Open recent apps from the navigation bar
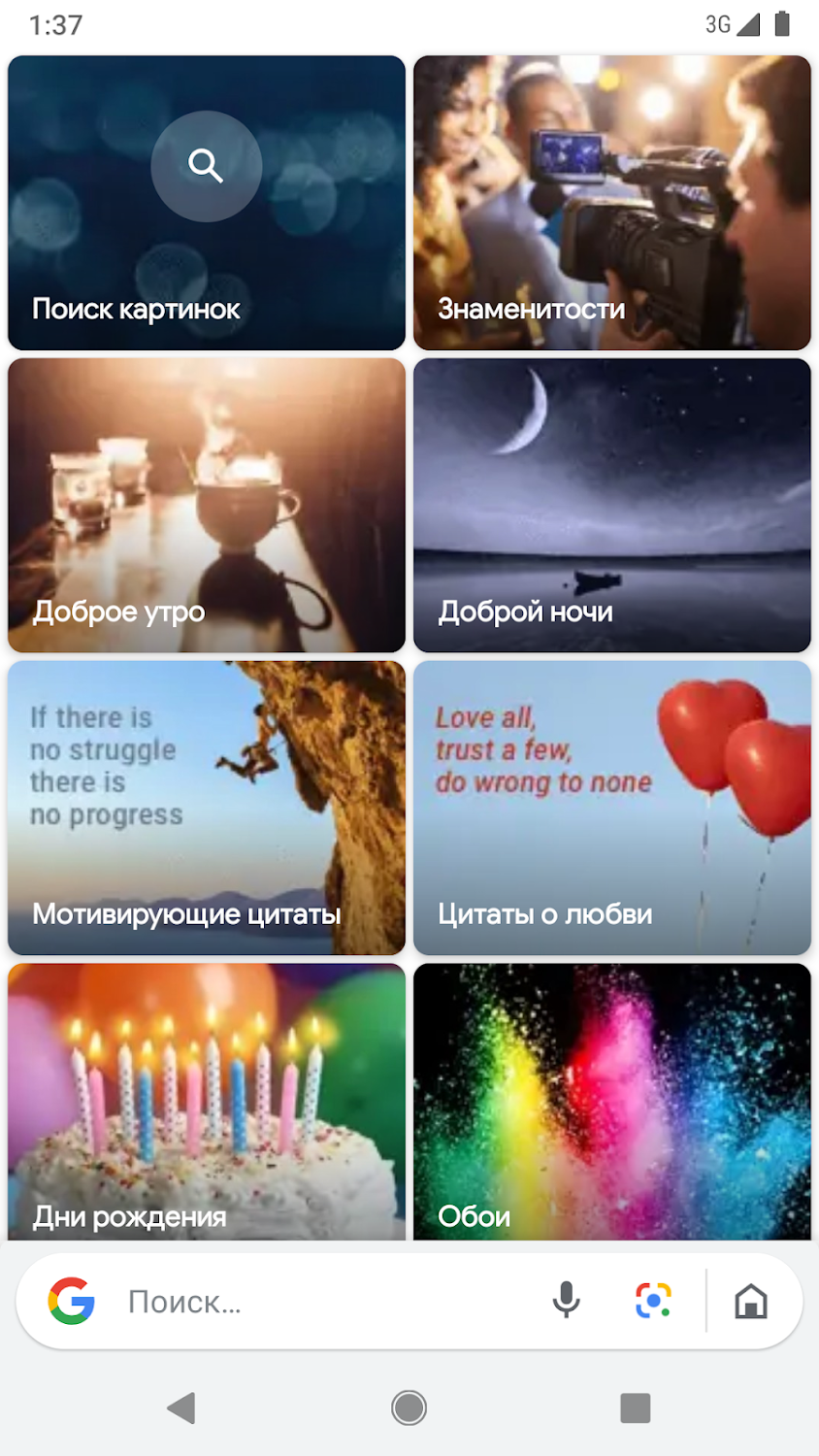 pyautogui.click(x=635, y=1407)
